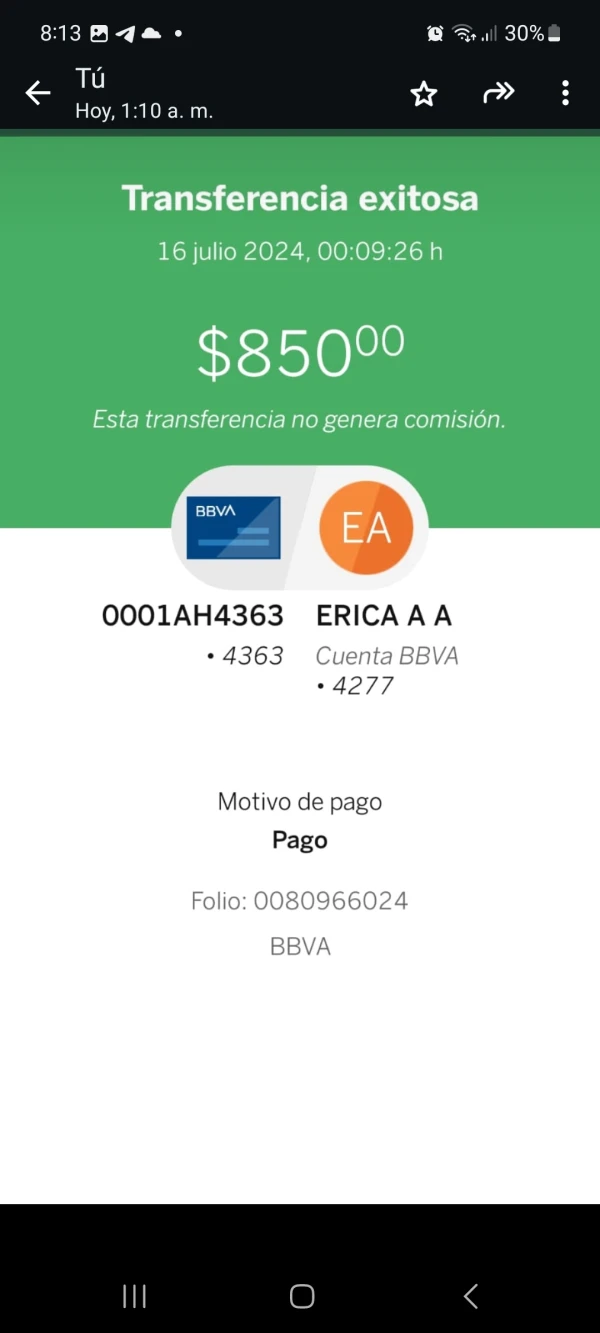600x1333 pixels.
Task: Tap the system home button
Action: click(301, 1297)
